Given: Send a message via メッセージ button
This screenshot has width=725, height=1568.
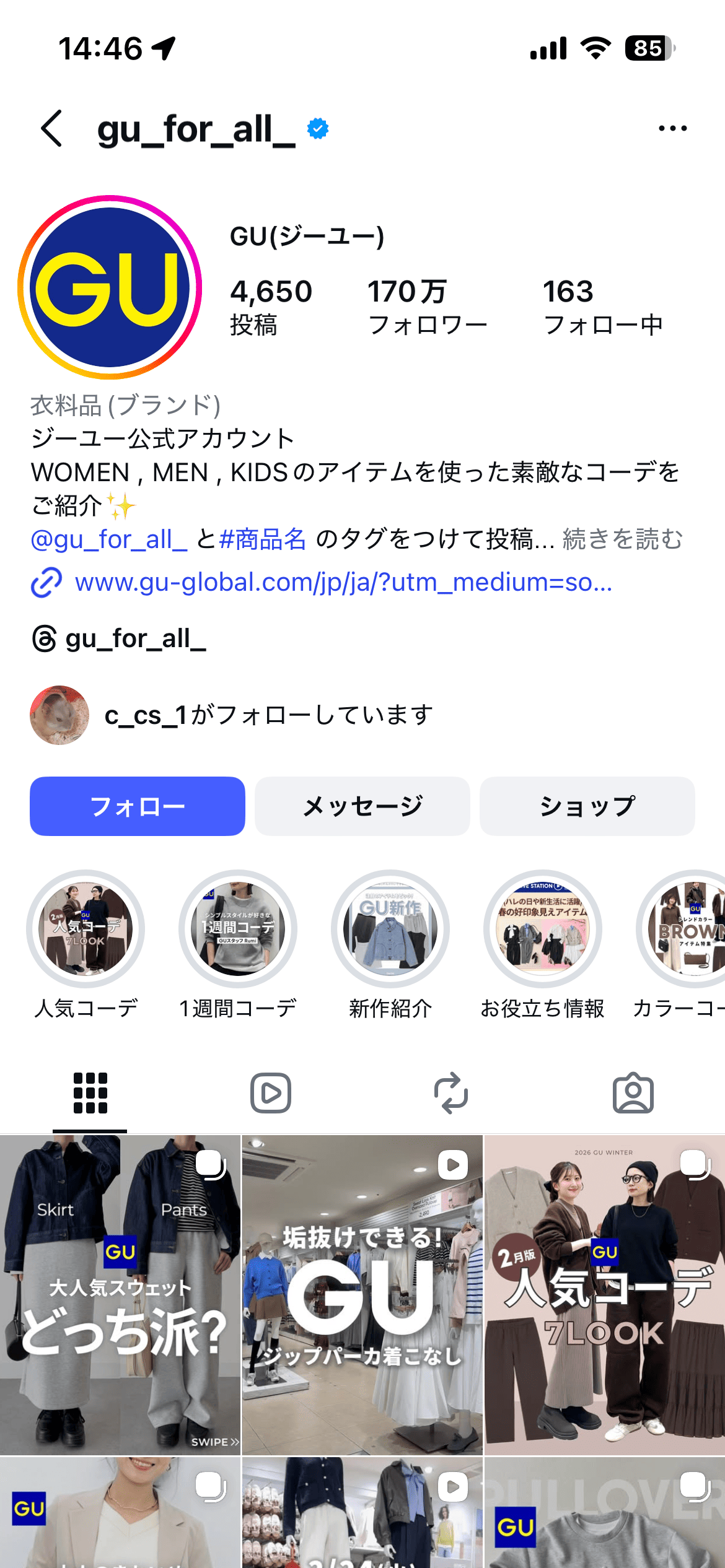Looking at the screenshot, I should [x=362, y=806].
